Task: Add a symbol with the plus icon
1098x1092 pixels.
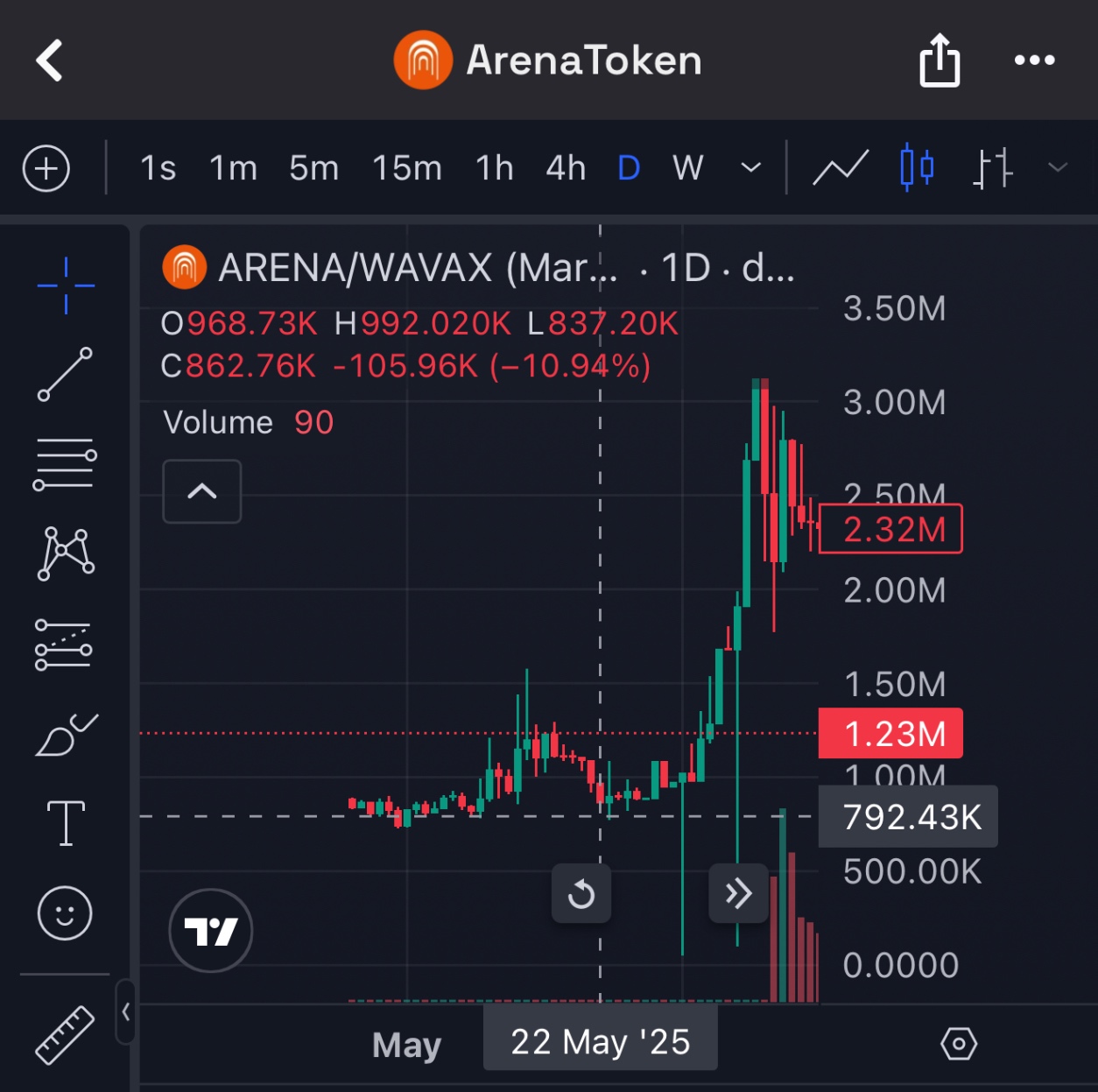Action: [x=46, y=168]
